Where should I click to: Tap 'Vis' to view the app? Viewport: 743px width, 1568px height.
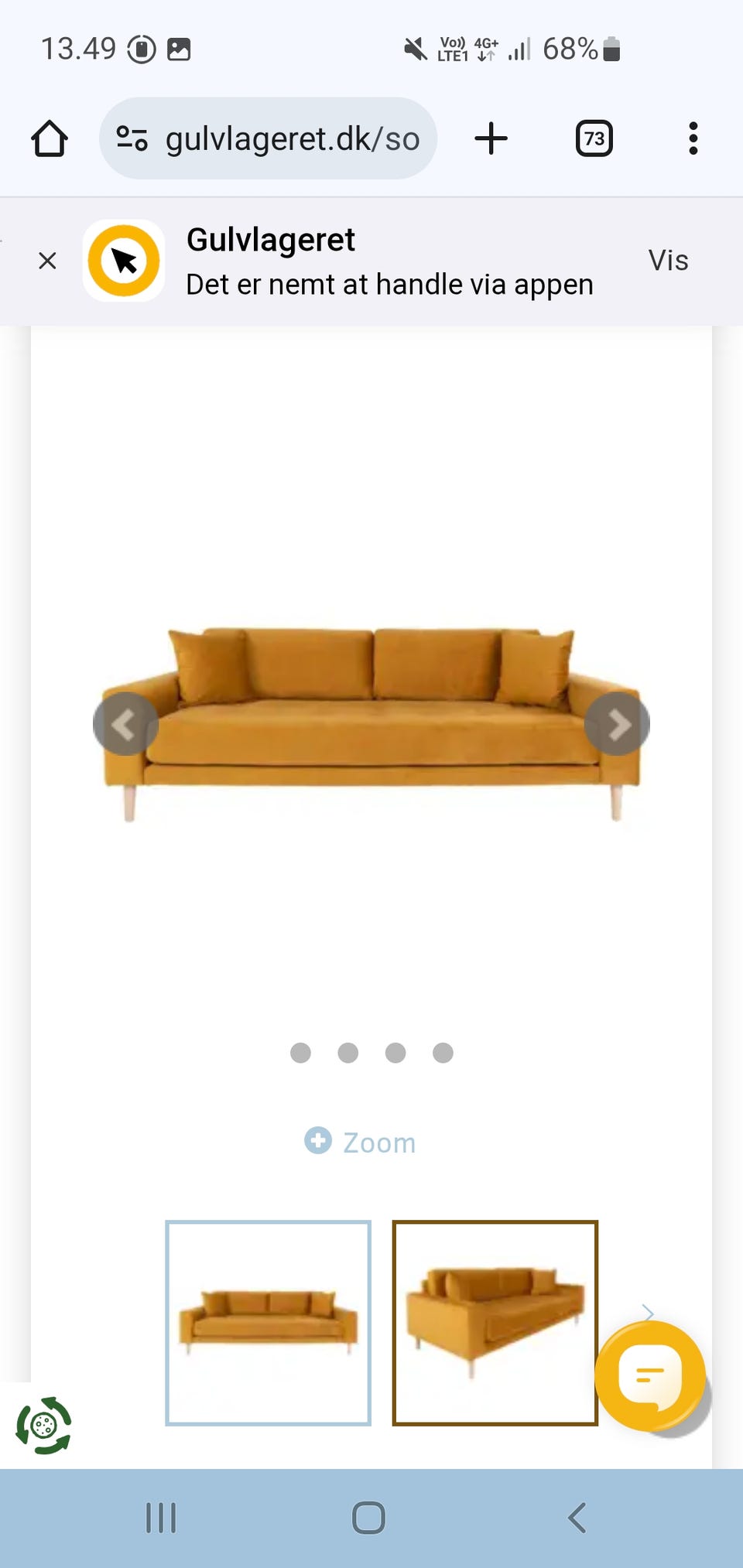click(667, 260)
